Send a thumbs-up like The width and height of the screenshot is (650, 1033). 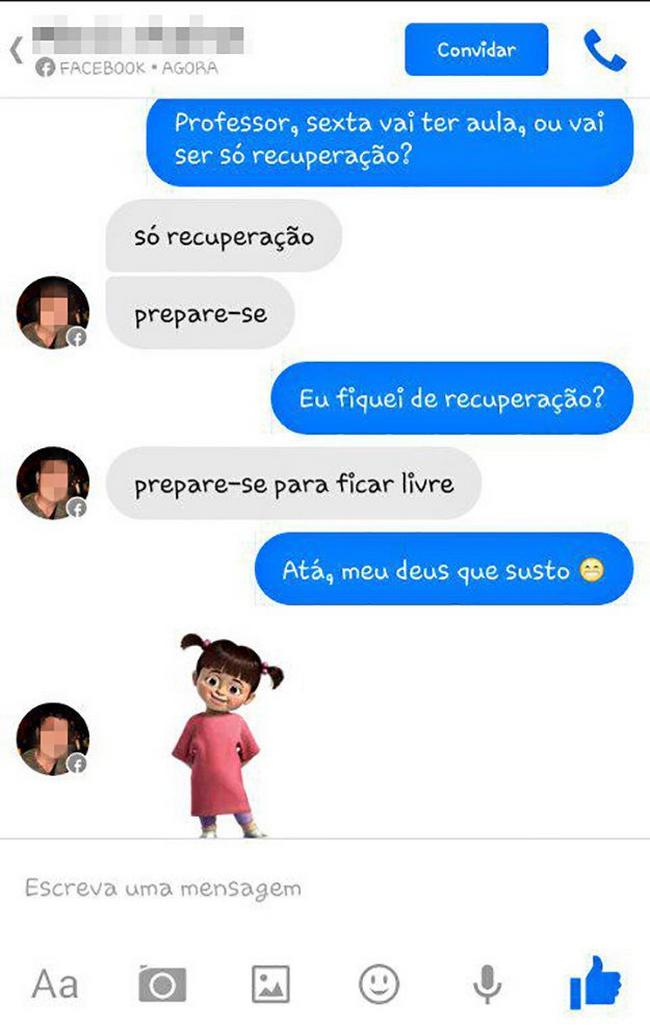(x=596, y=984)
